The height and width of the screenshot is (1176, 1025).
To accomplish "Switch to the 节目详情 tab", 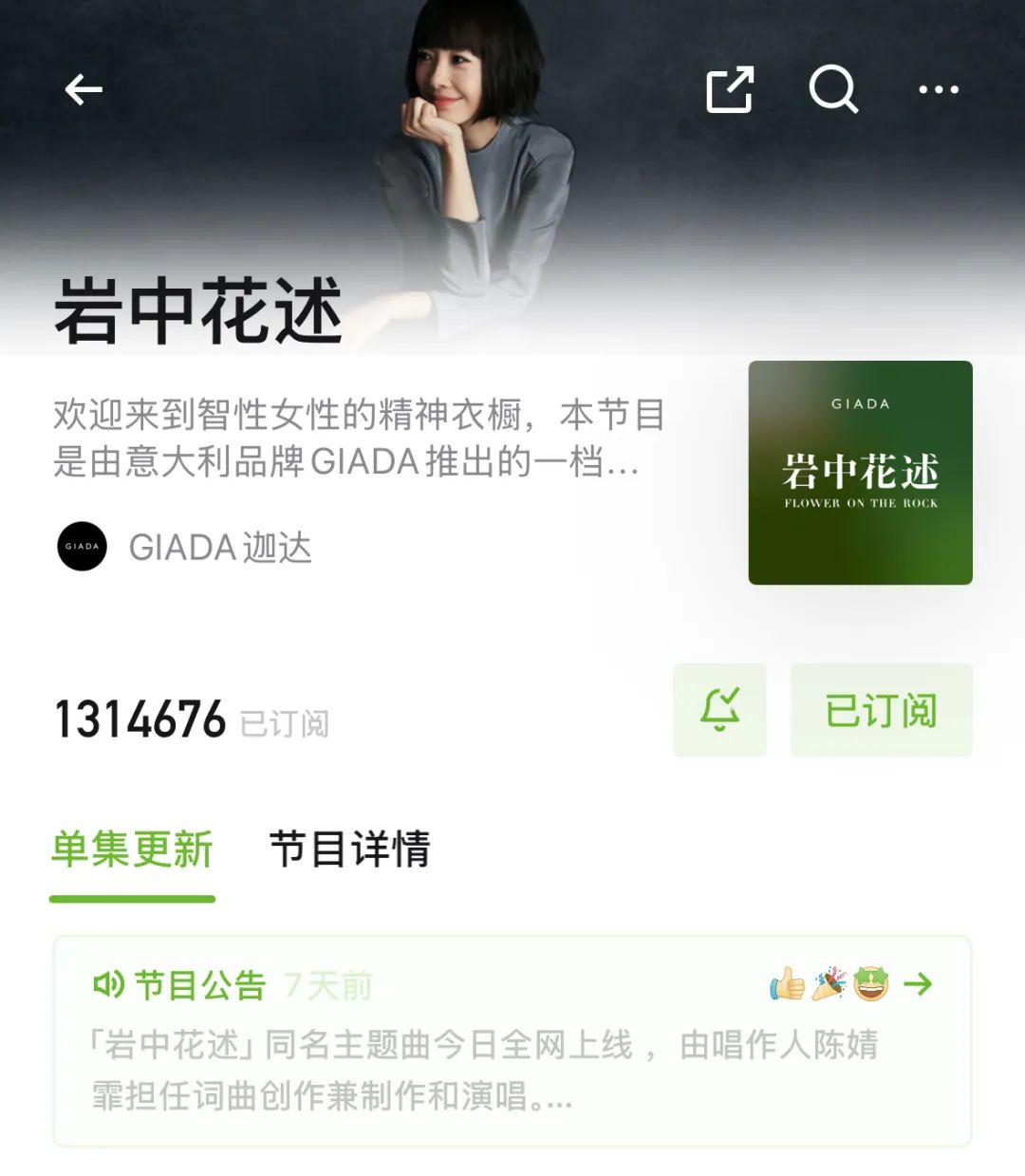I will (x=349, y=849).
